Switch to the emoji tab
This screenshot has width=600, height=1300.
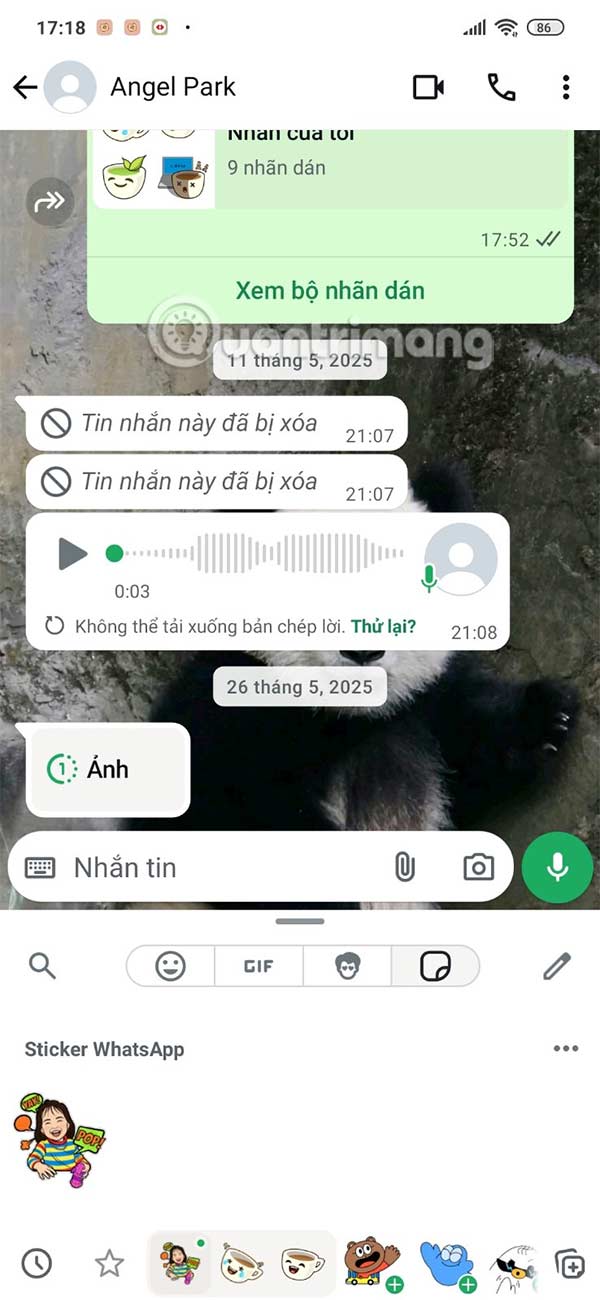click(171, 966)
